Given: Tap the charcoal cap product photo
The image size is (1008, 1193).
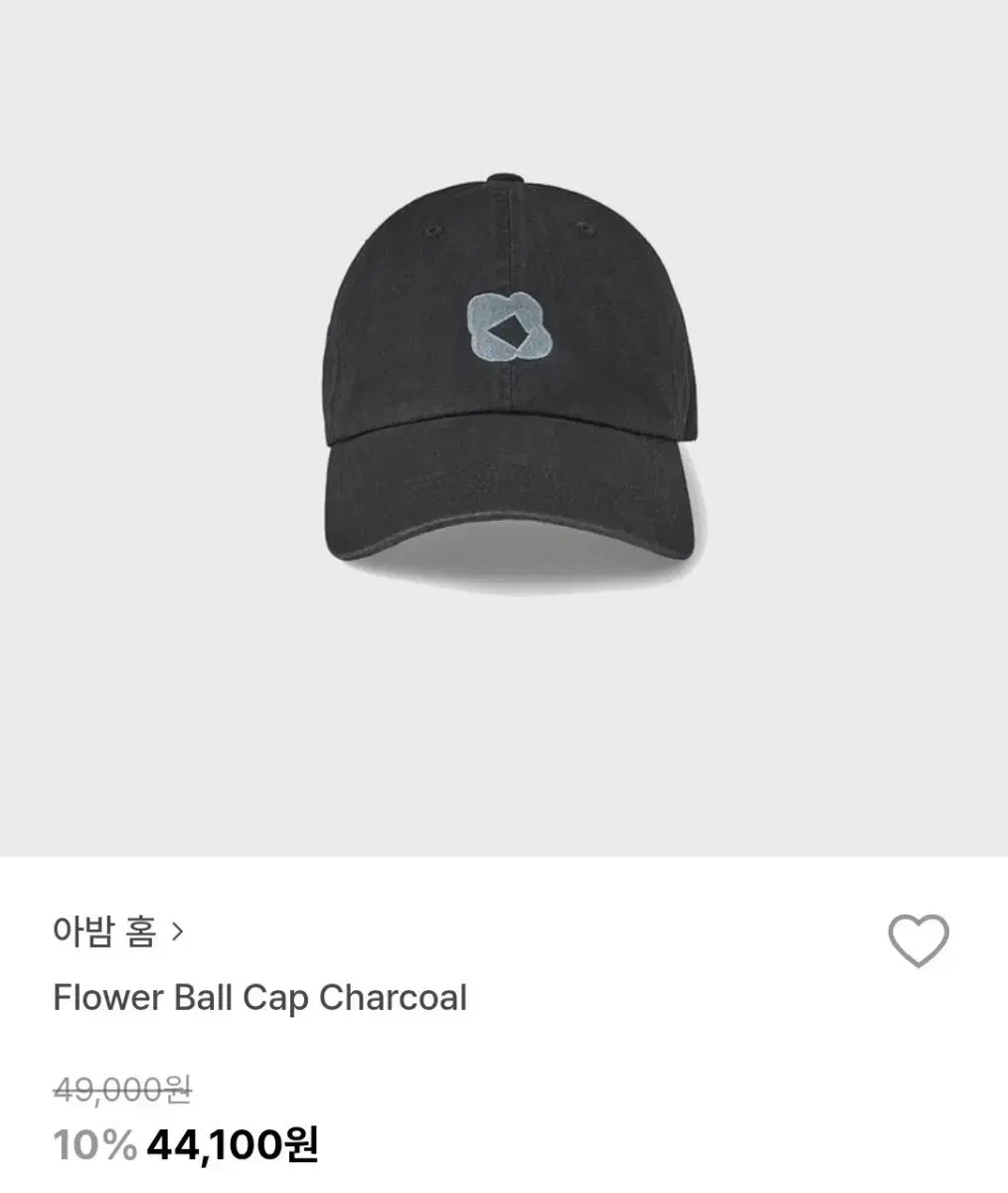Looking at the screenshot, I should point(507,378).
